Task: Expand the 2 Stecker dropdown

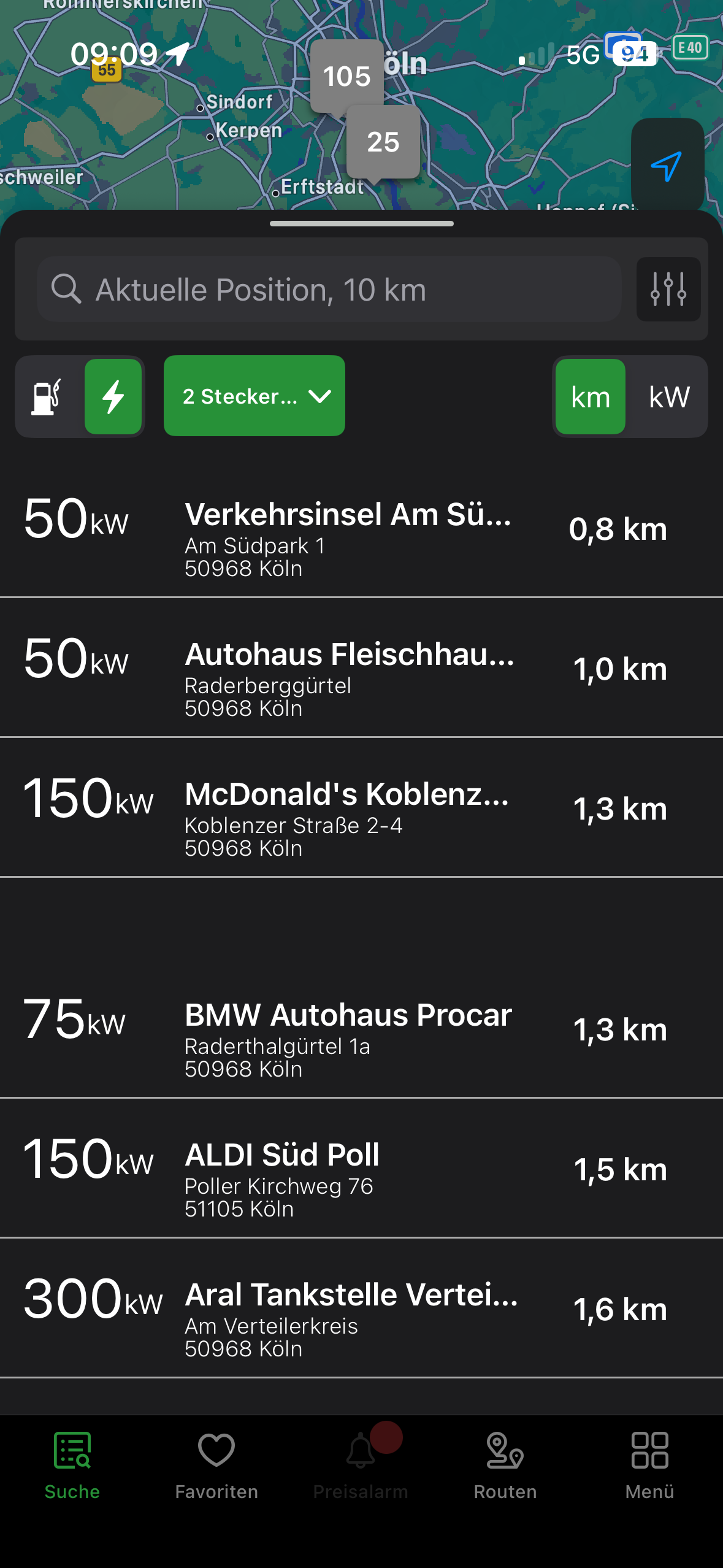Action: click(x=254, y=396)
